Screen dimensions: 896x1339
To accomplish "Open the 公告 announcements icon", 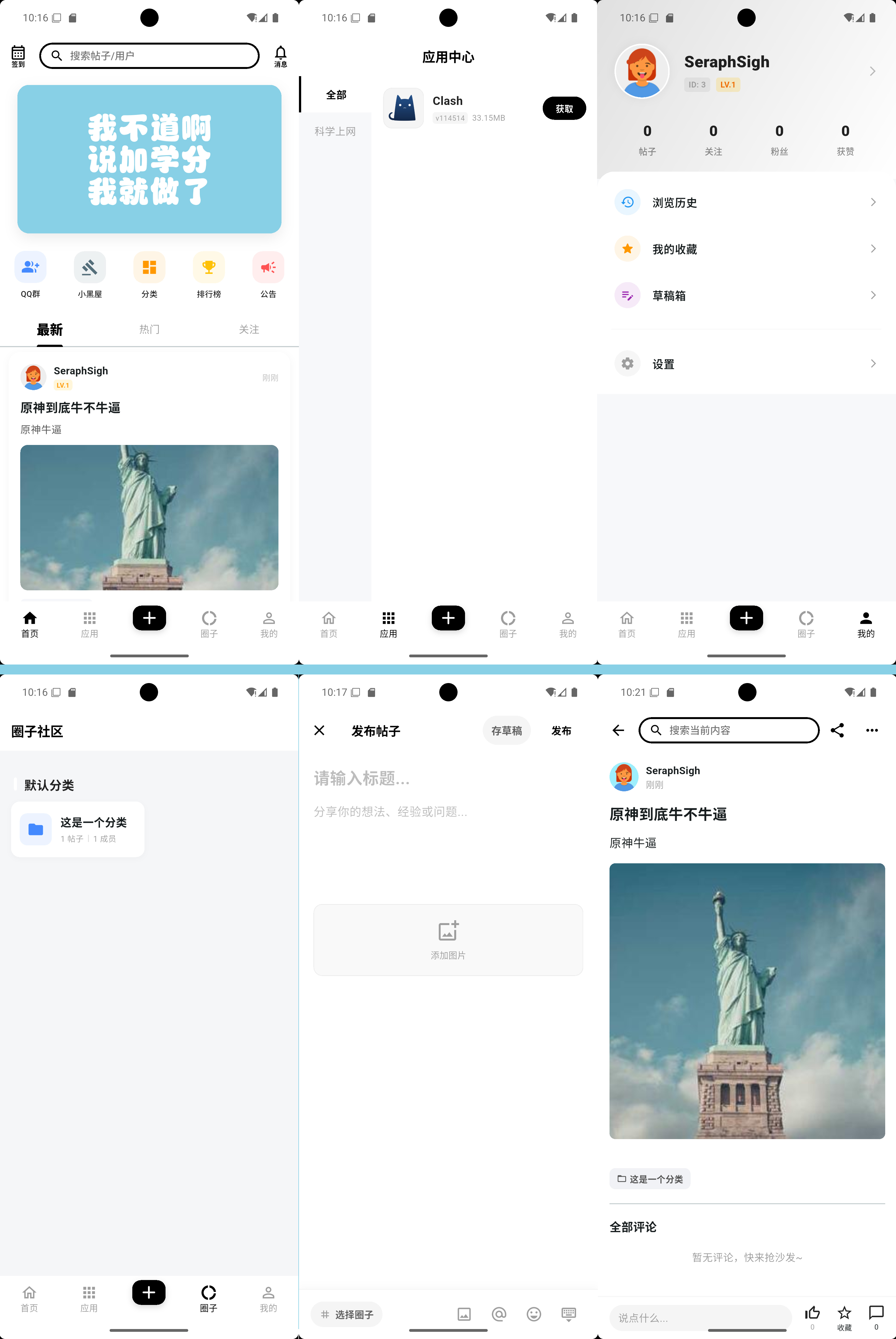I will click(x=267, y=267).
